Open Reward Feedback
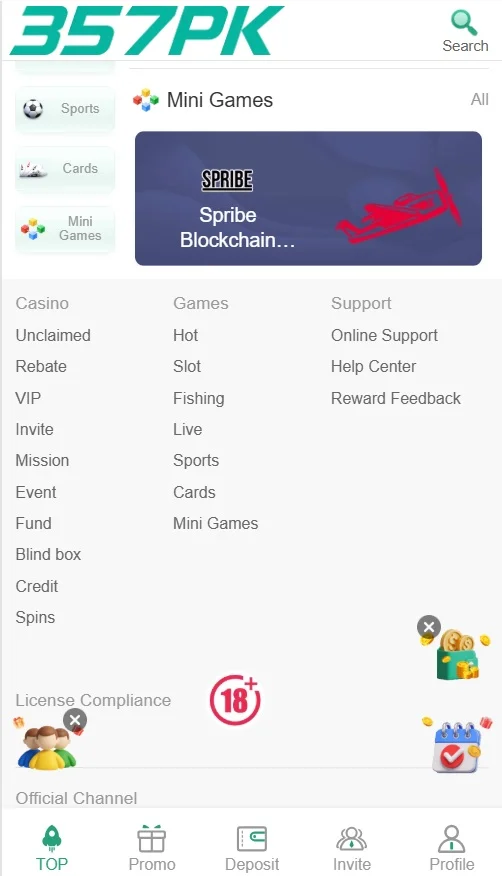Viewport: 502px width, 876px height. 396,398
